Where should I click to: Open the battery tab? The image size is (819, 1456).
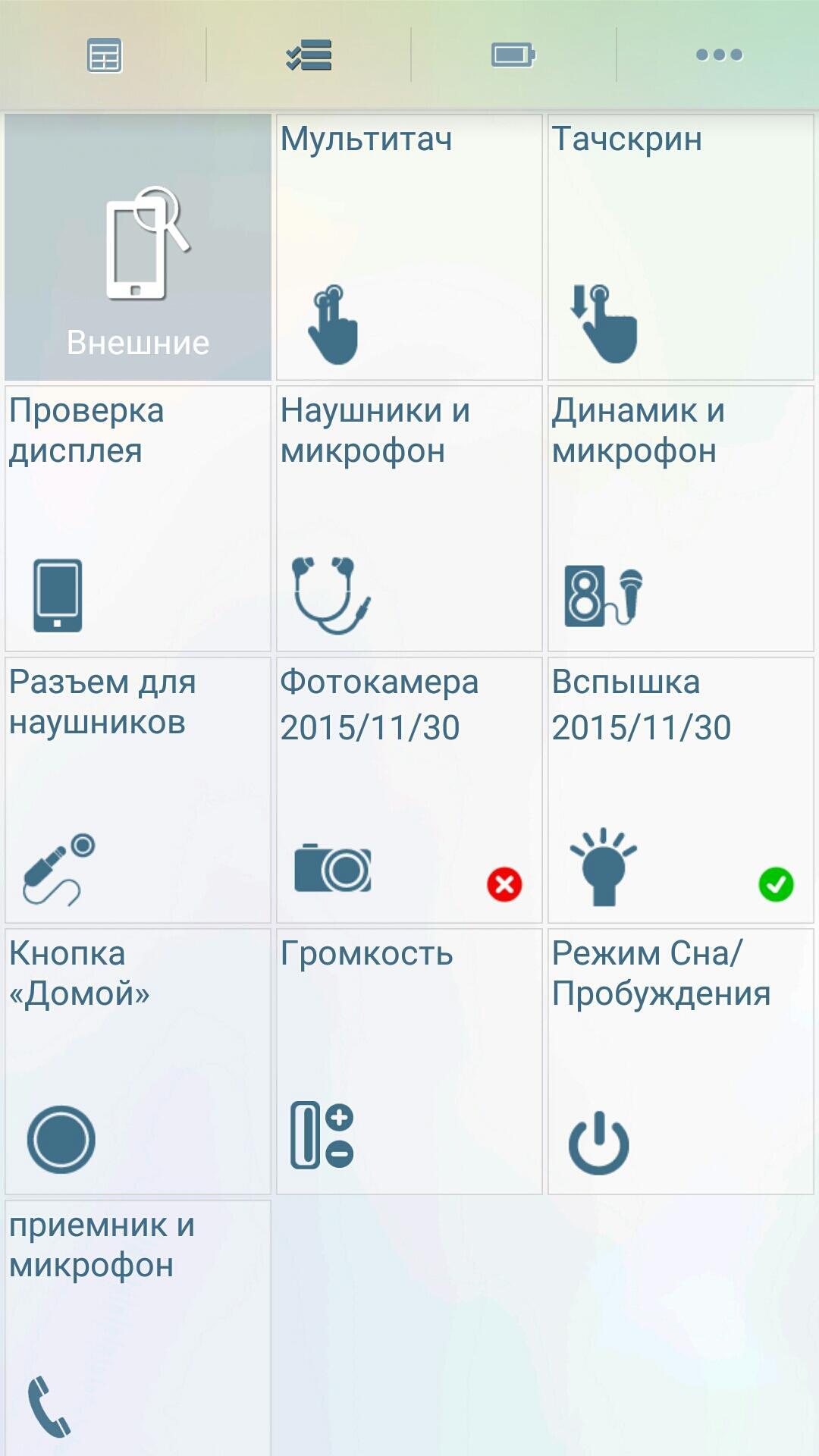click(x=513, y=55)
